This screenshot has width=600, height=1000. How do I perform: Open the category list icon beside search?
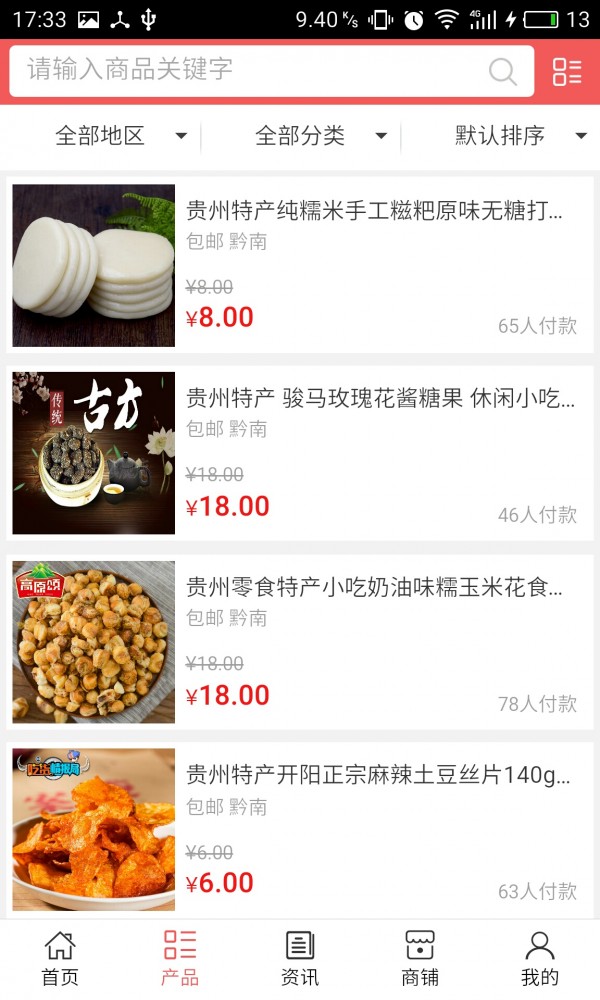567,71
